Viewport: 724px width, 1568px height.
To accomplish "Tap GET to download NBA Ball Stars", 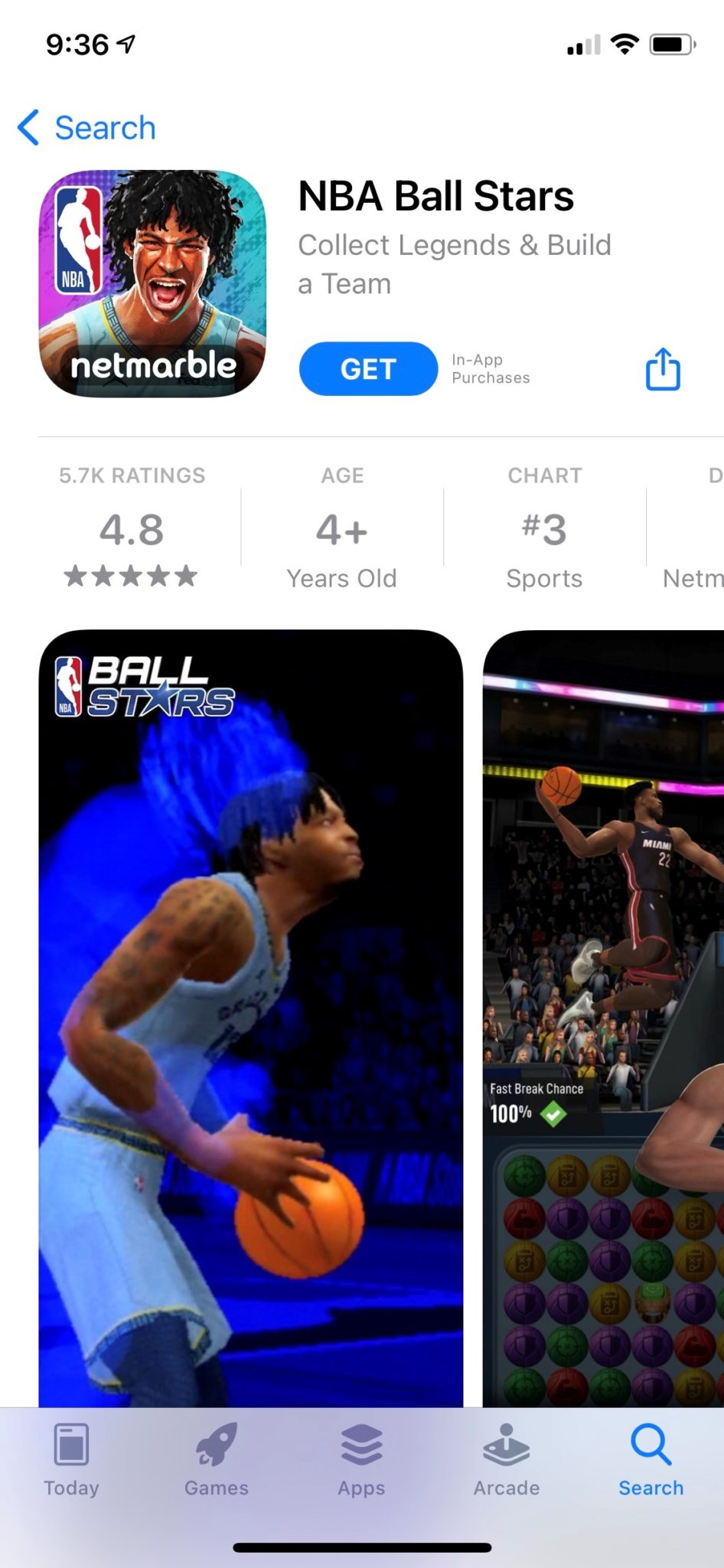I will [x=368, y=369].
